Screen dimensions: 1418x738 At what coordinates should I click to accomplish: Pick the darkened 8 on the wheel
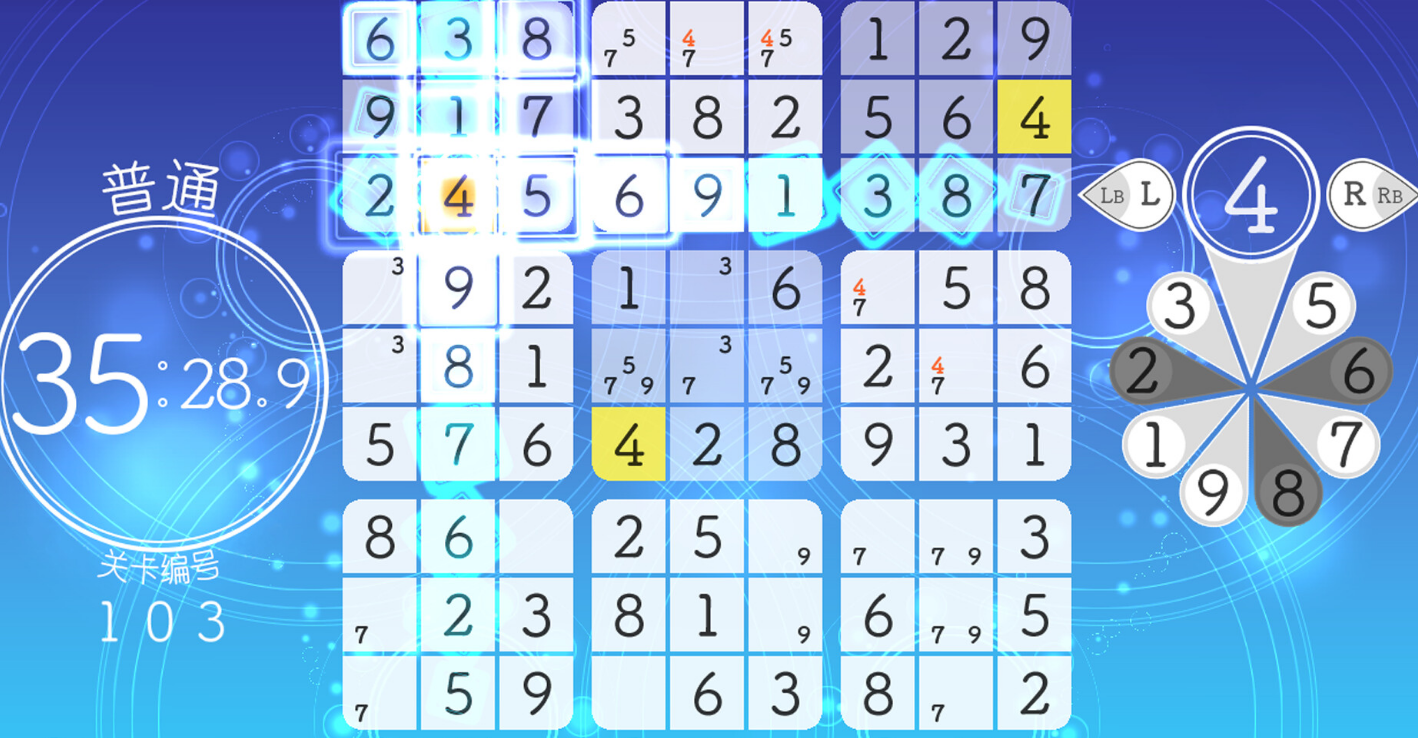[1288, 492]
